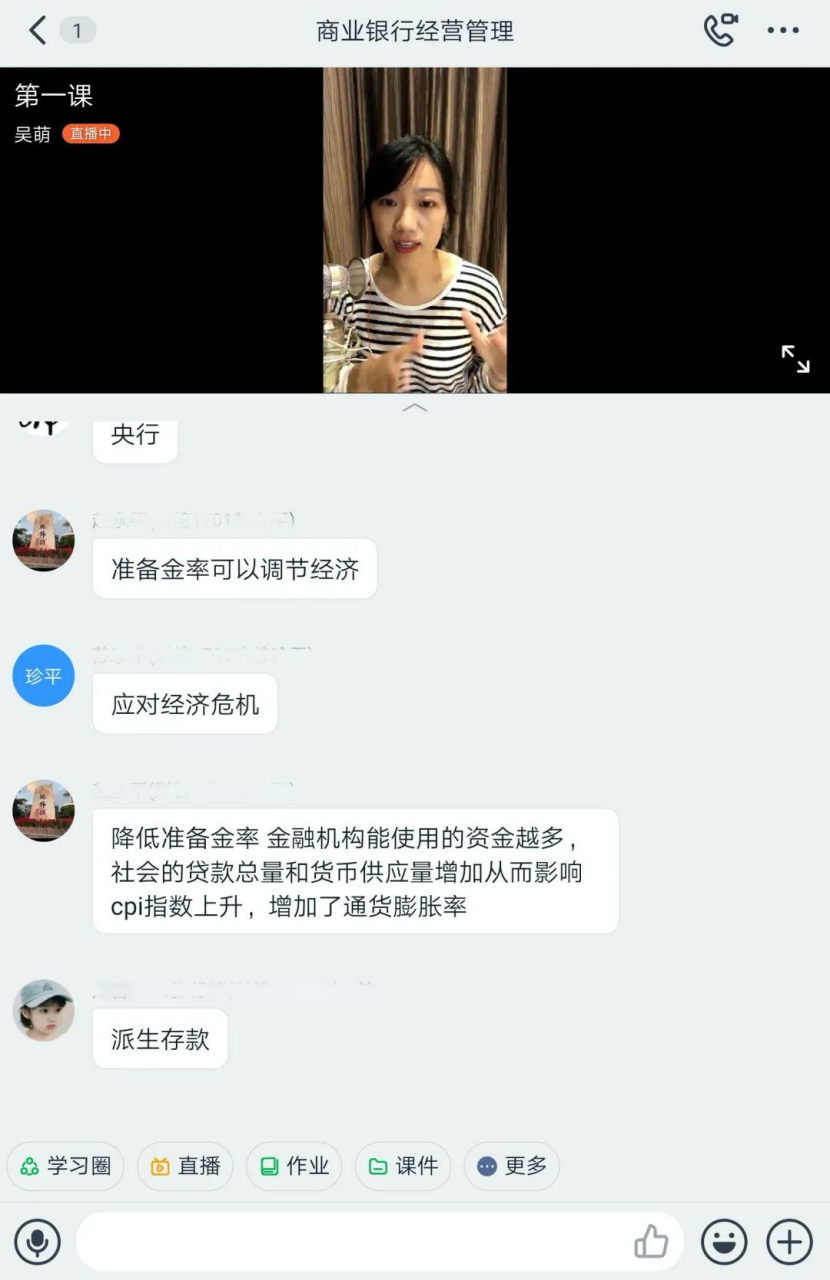This screenshot has height=1280, width=830.
Task: Open the 课件 courseware tab
Action: (402, 1166)
